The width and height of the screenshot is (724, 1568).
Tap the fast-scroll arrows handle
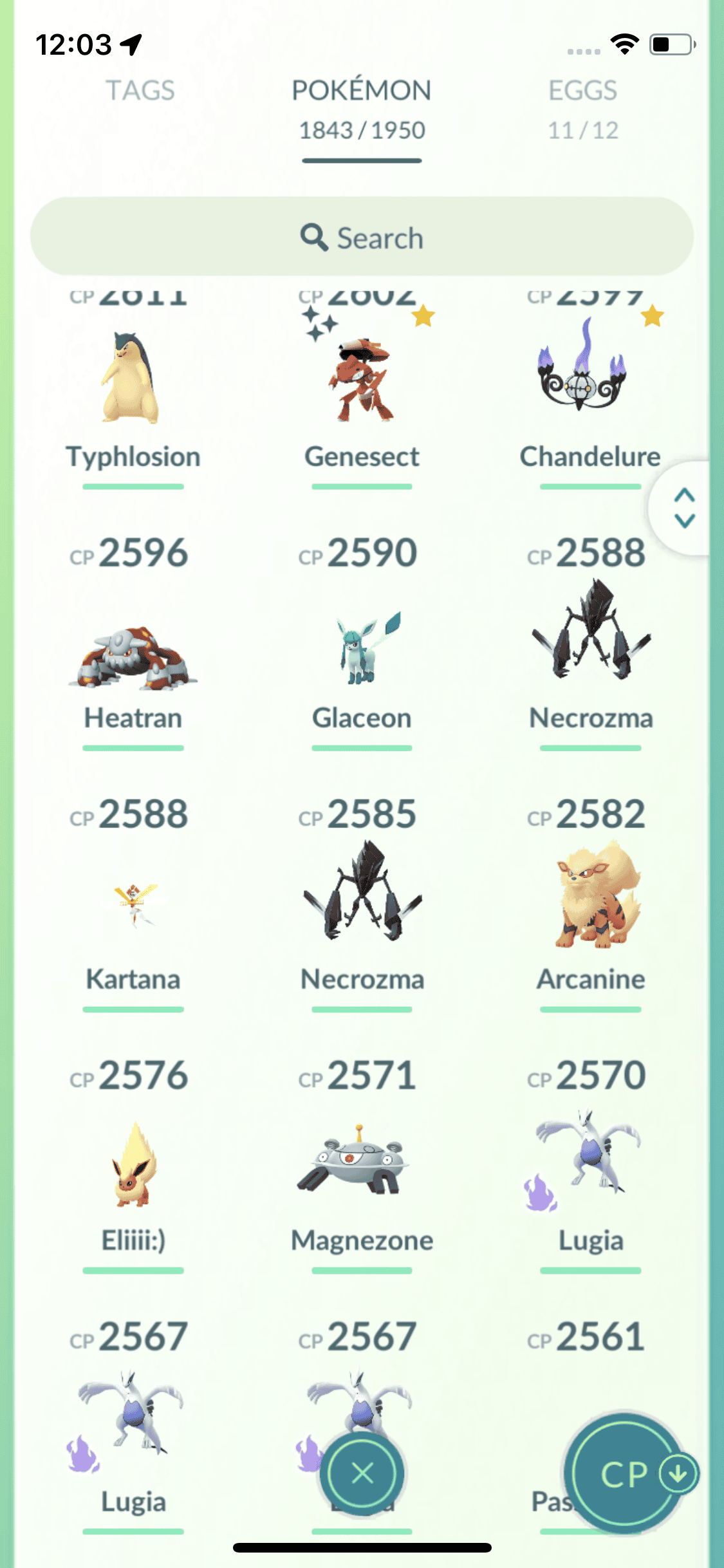684,508
